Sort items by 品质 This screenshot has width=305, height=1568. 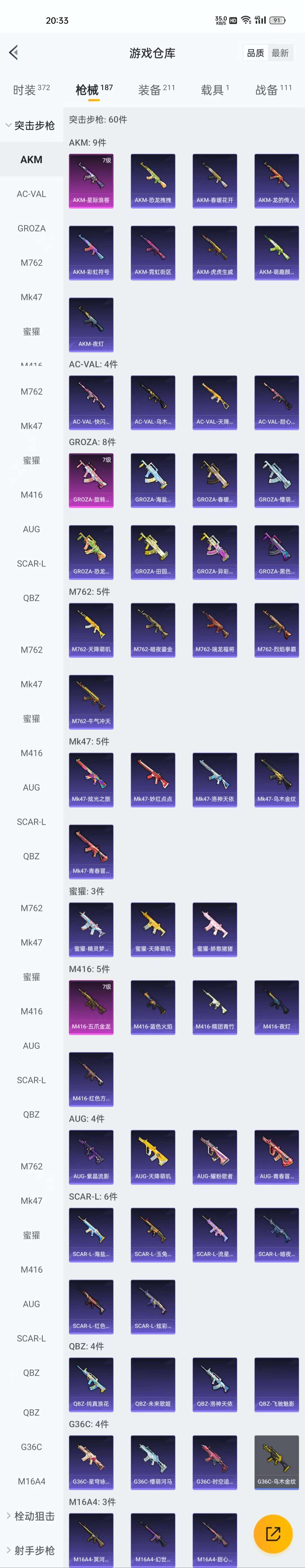click(x=255, y=53)
